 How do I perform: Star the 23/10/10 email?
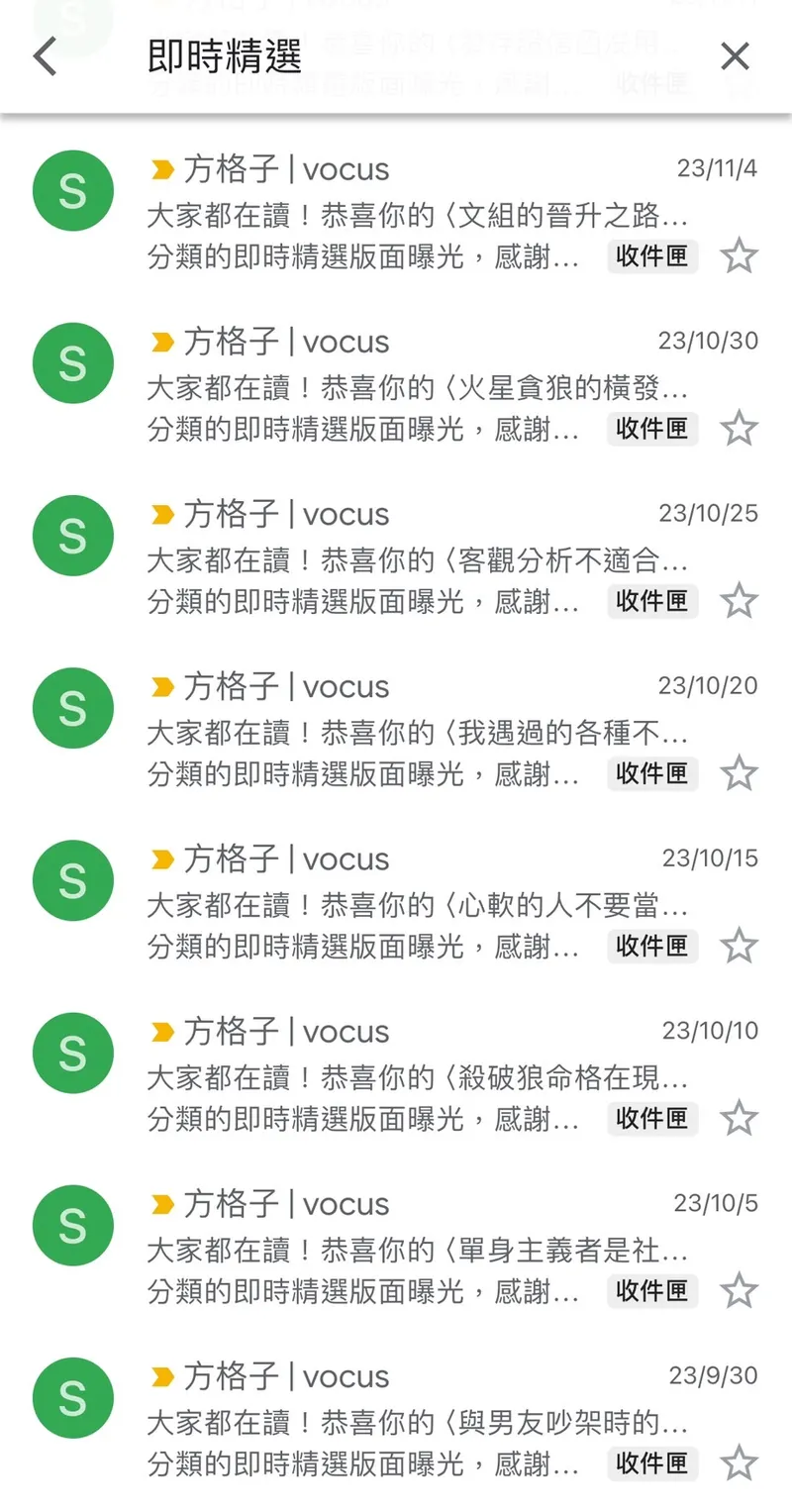(x=740, y=1119)
